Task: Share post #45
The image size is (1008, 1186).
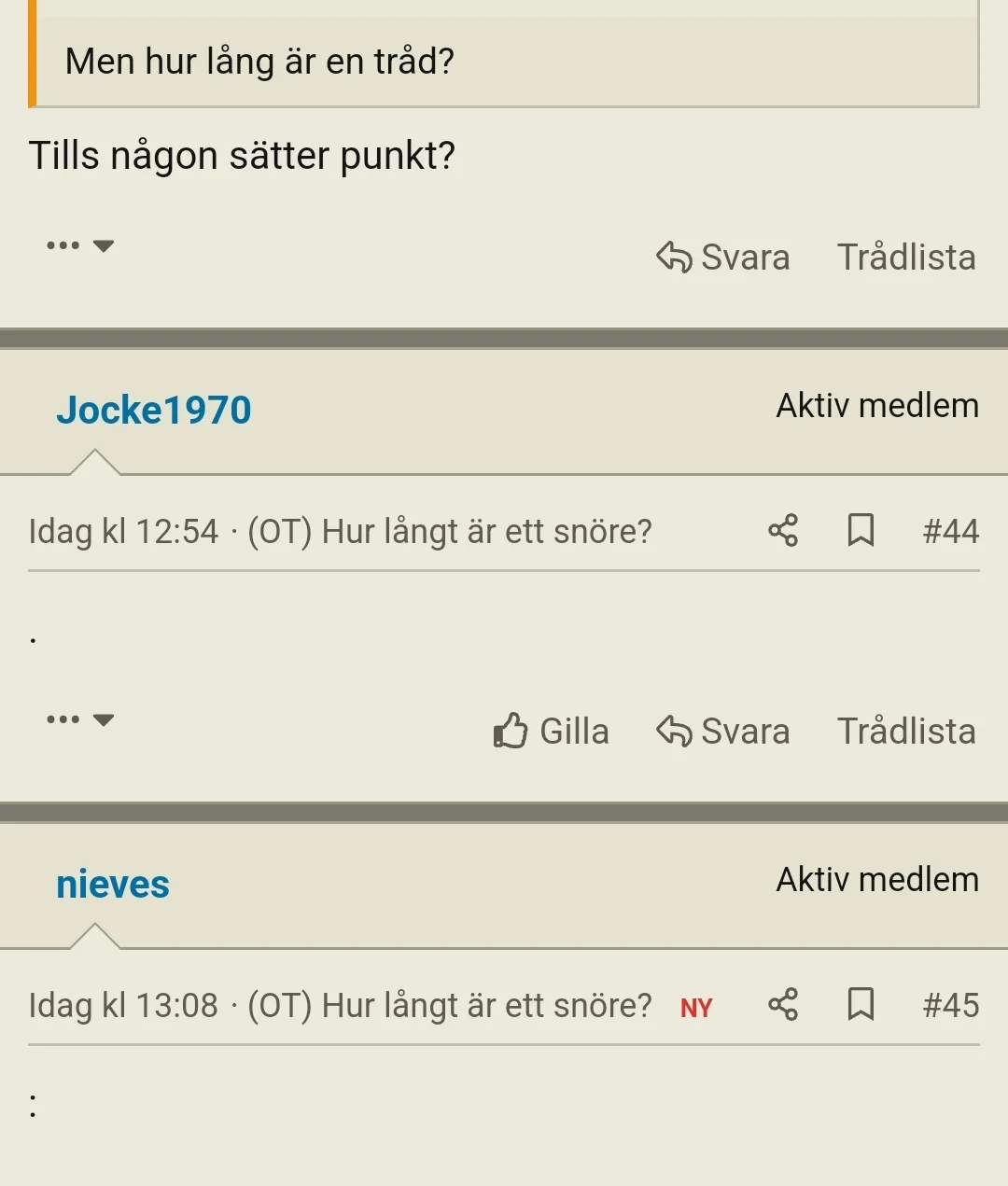Action: (x=783, y=1004)
